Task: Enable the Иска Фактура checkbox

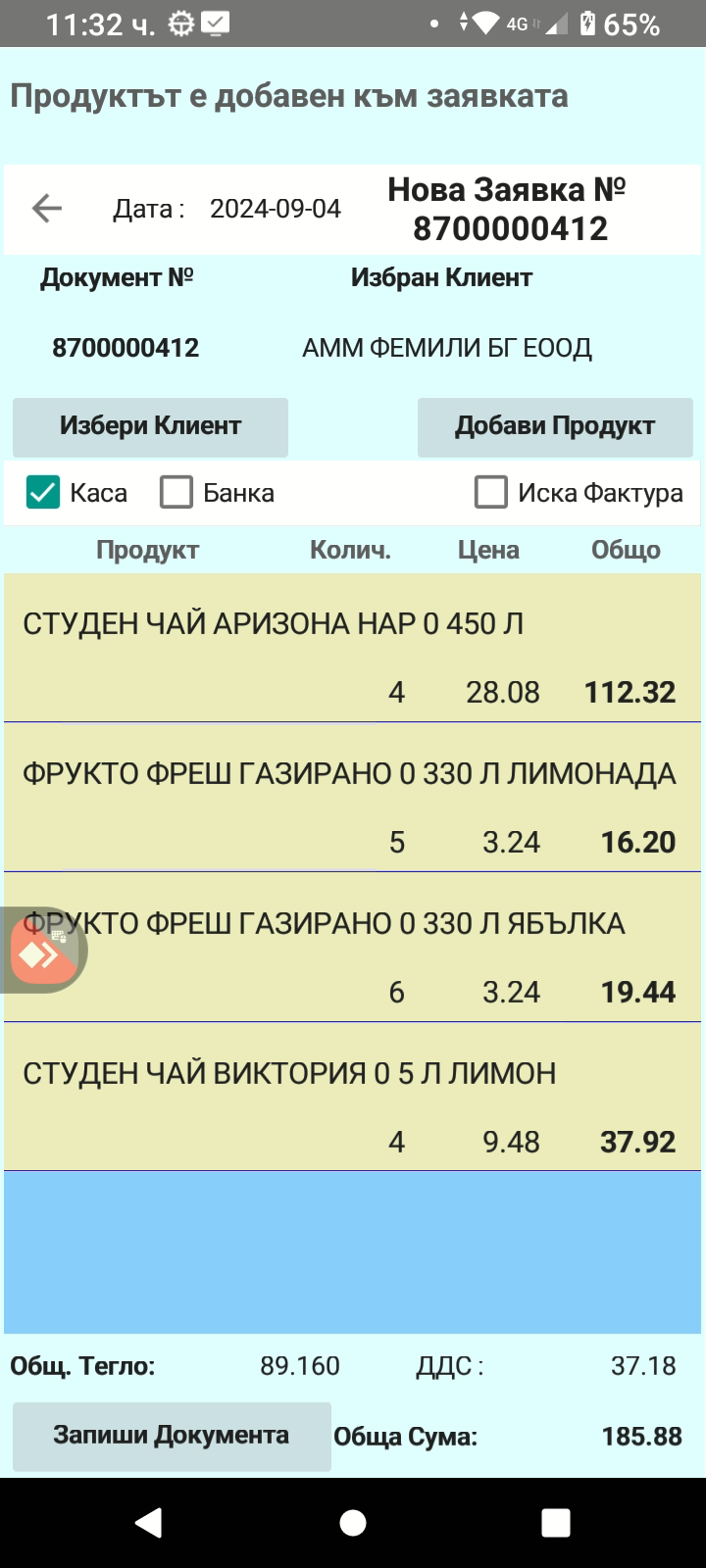Action: tap(491, 492)
